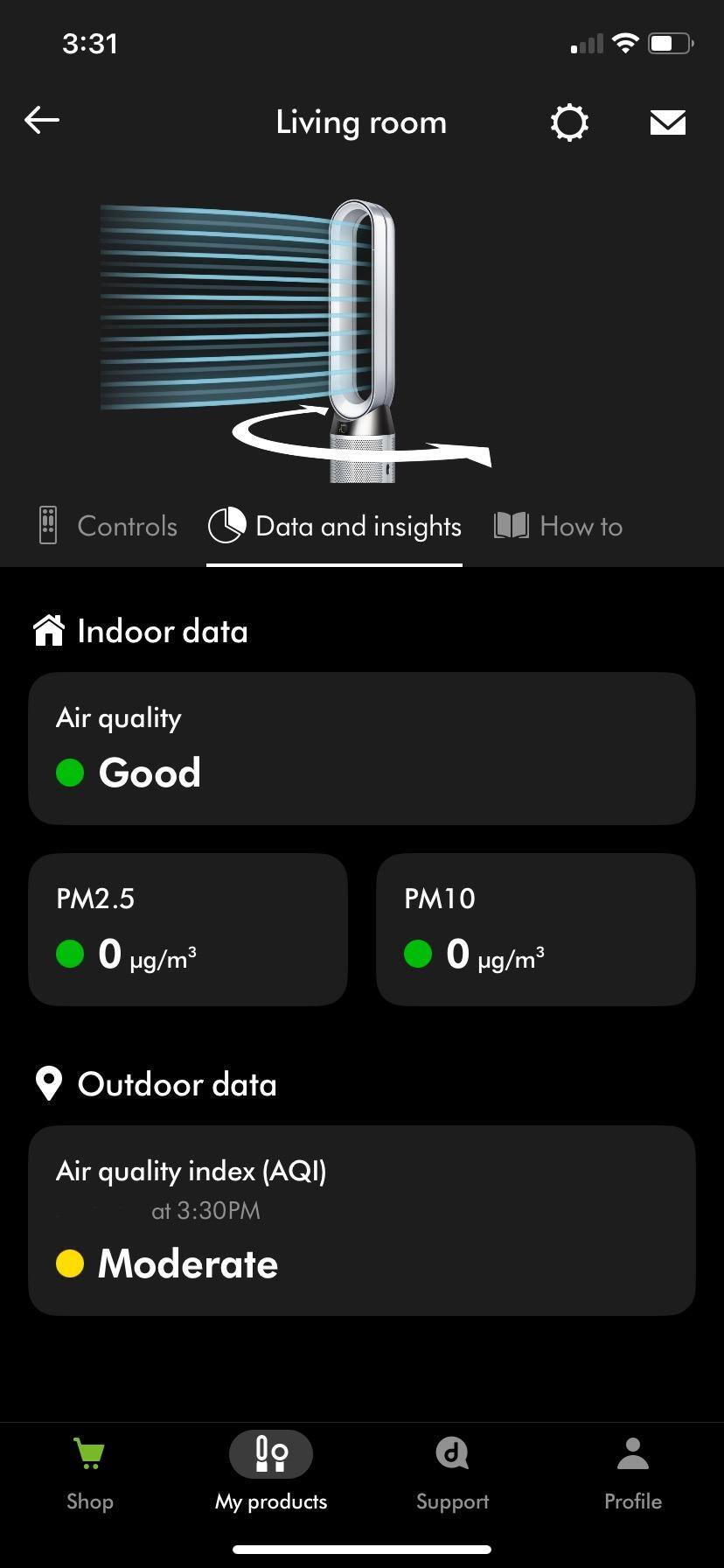
Task: Switch to the Support tab
Action: click(452, 1475)
